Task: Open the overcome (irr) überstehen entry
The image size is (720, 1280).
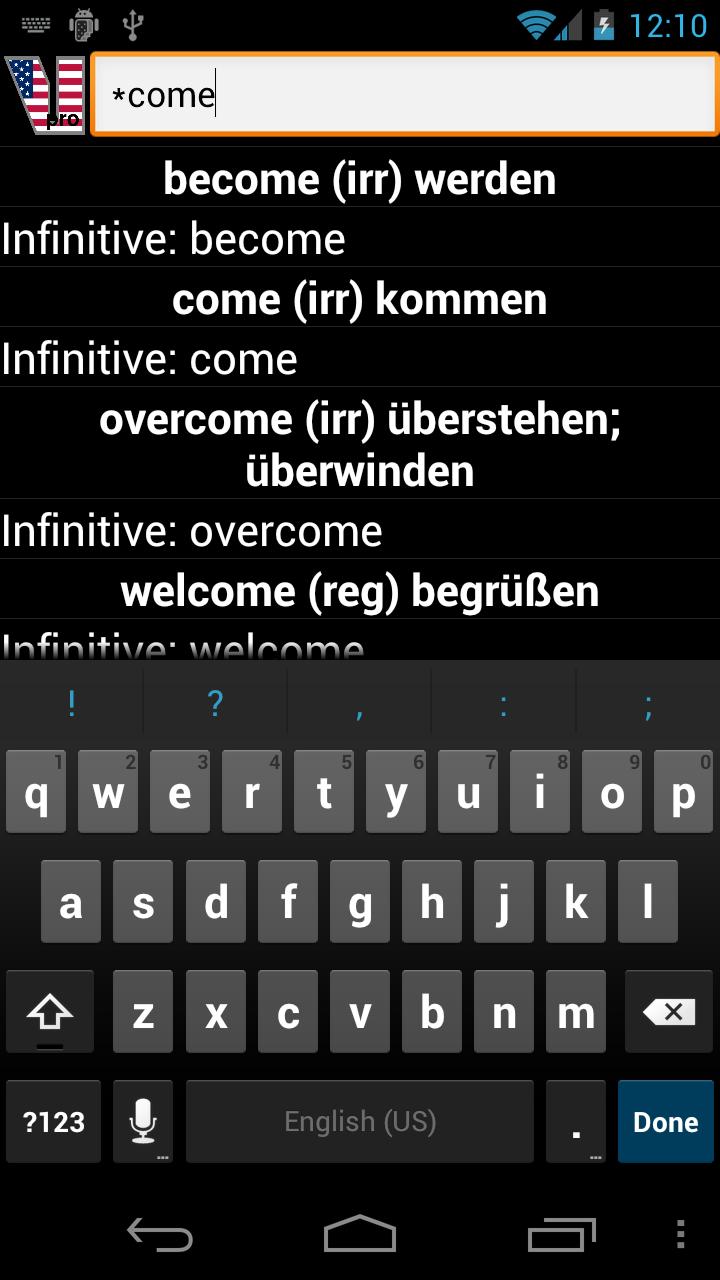Action: 360,444
